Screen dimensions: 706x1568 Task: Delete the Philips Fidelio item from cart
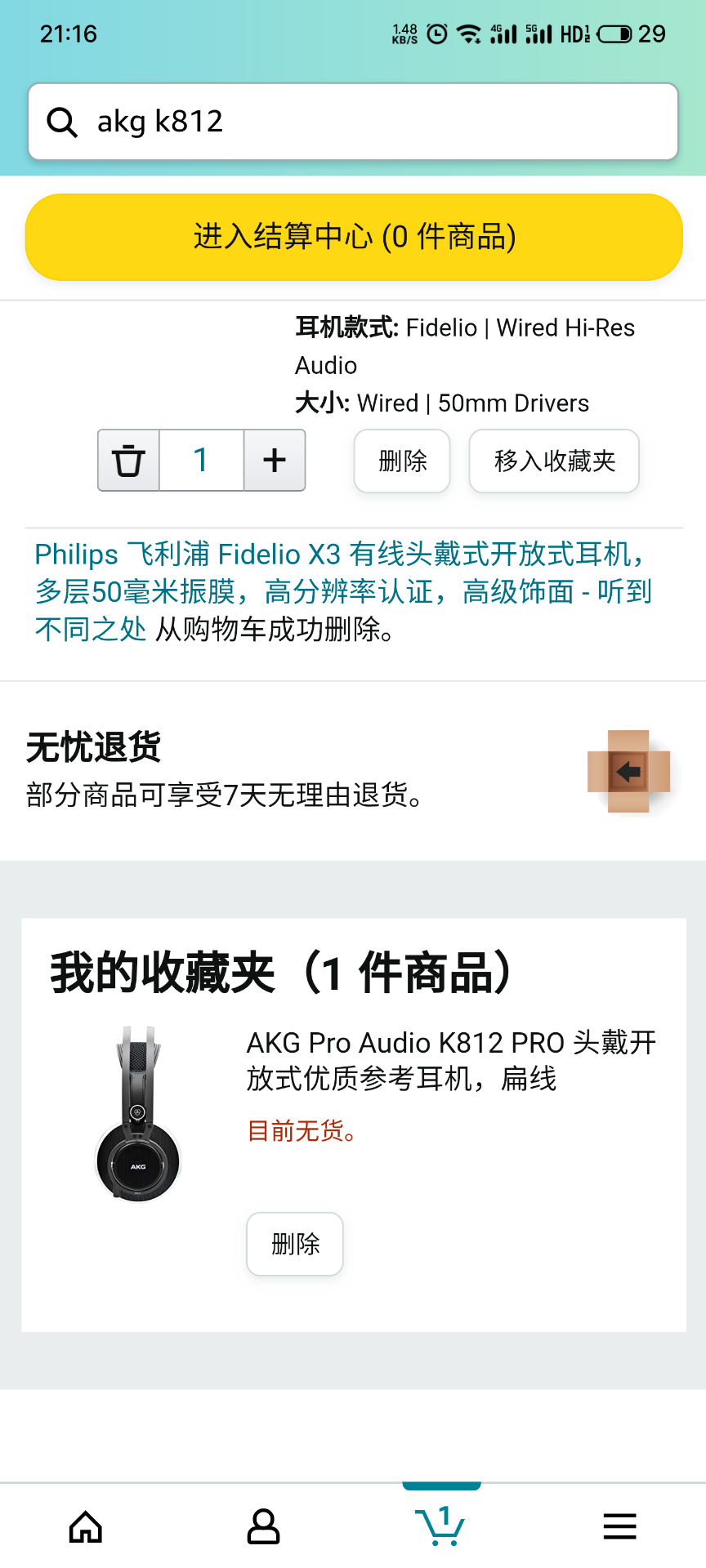tap(402, 461)
